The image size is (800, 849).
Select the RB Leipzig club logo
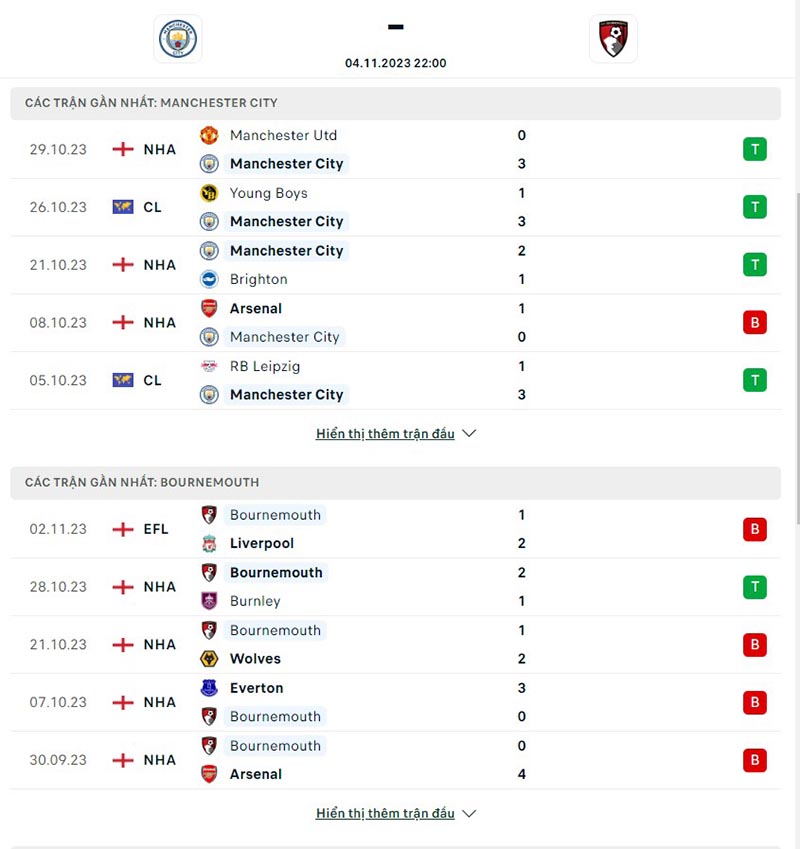pyautogui.click(x=210, y=366)
